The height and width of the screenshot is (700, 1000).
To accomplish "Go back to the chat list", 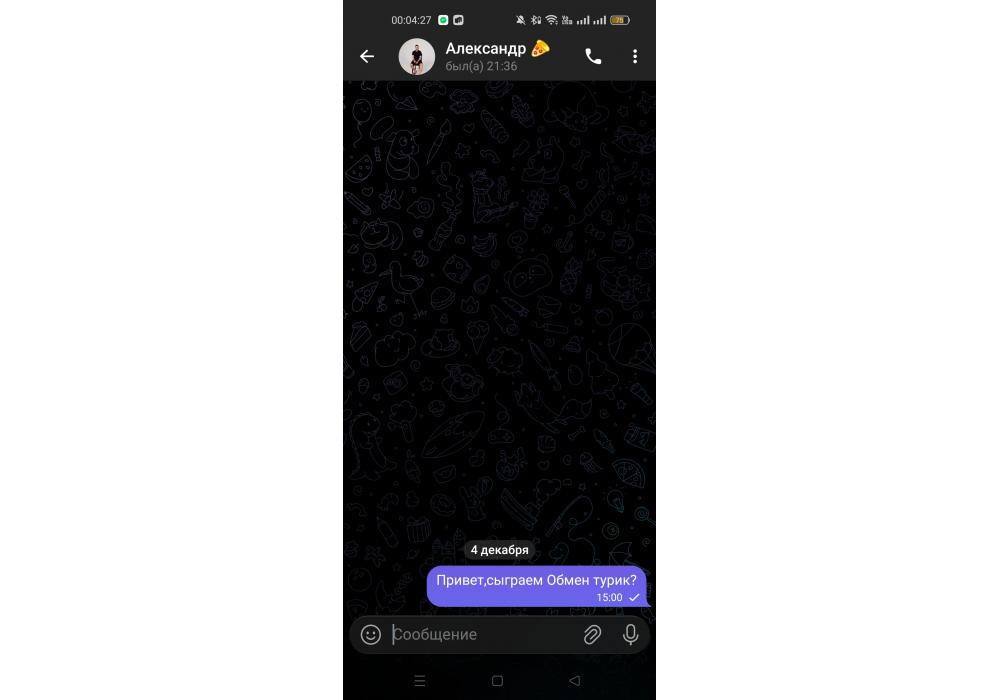I will pyautogui.click(x=367, y=57).
